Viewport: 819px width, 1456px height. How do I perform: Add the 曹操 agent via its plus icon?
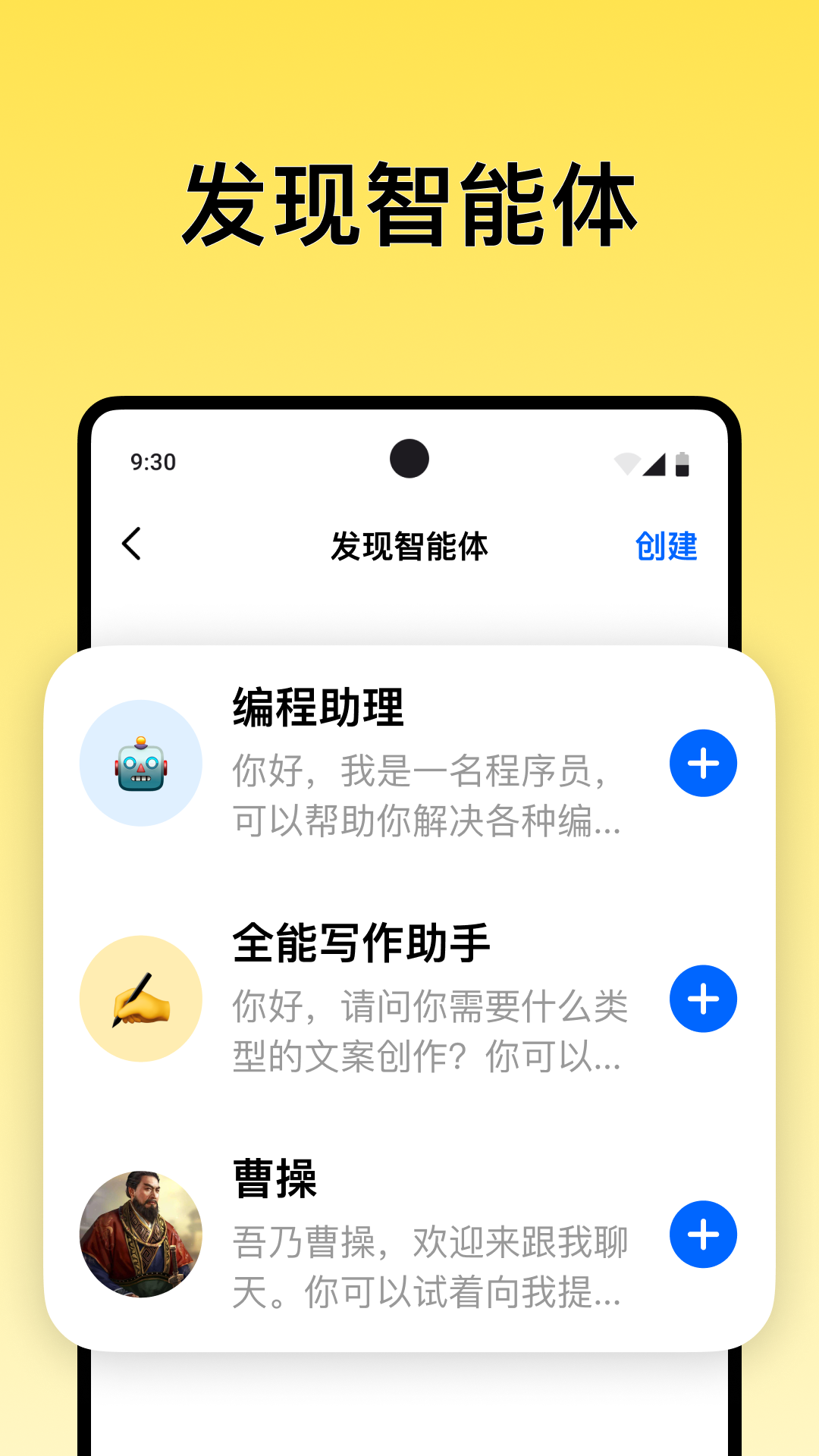(x=703, y=1235)
